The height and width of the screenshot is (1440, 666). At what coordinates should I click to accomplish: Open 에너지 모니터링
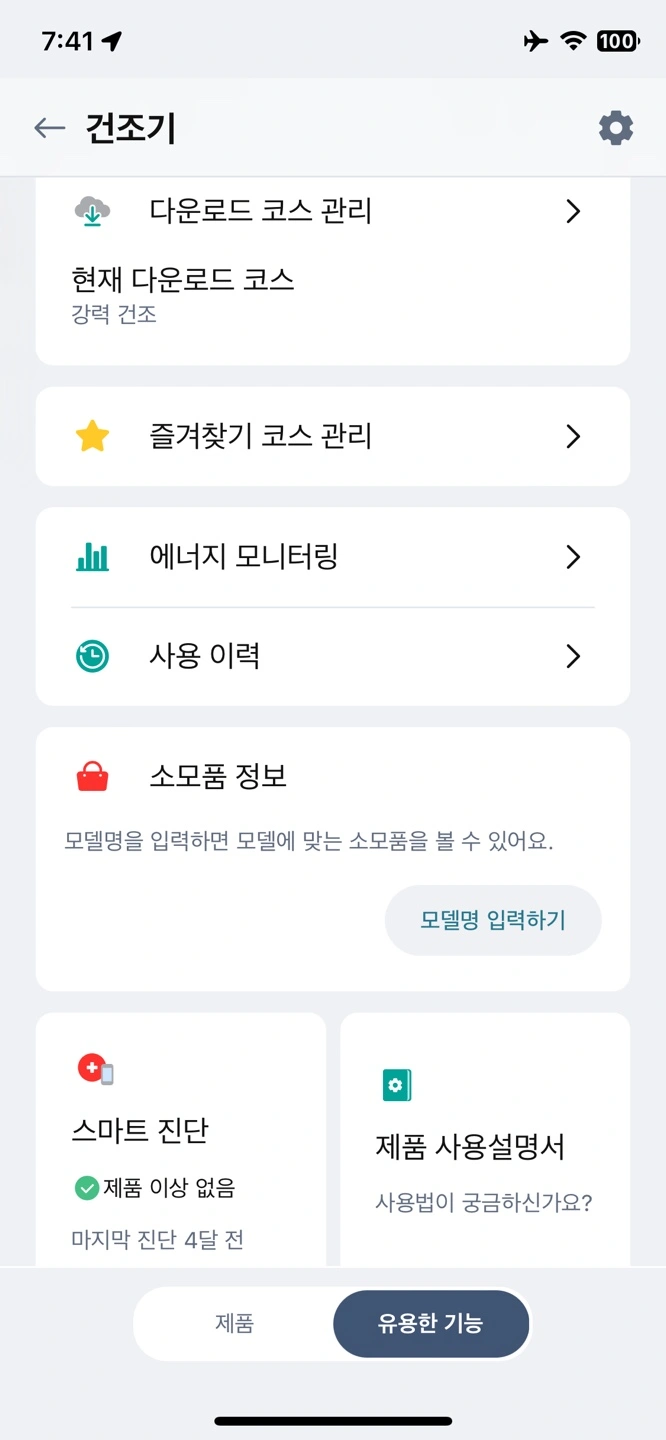pyautogui.click(x=332, y=557)
